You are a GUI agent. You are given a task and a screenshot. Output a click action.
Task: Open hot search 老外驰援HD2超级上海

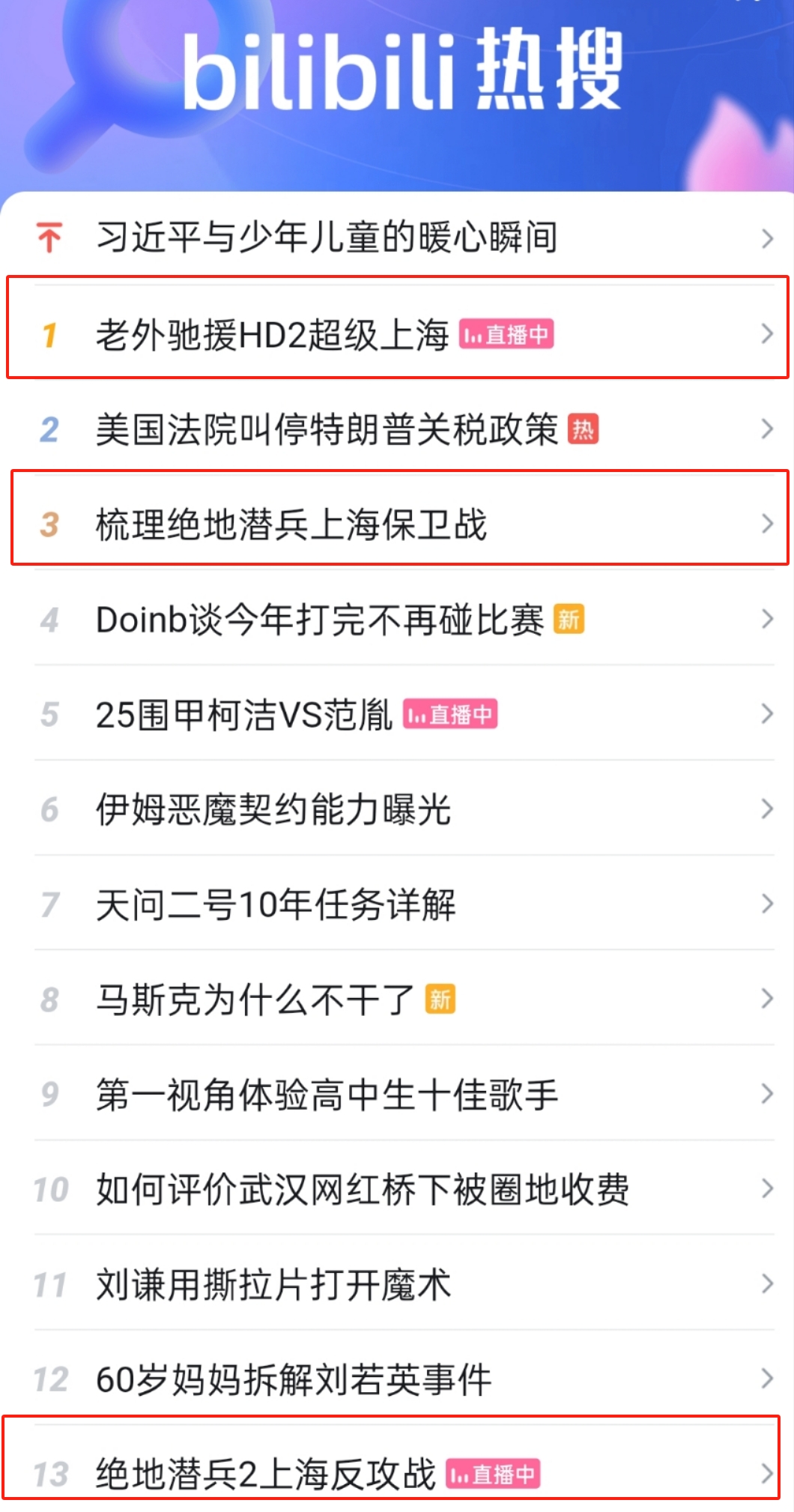tap(397, 333)
